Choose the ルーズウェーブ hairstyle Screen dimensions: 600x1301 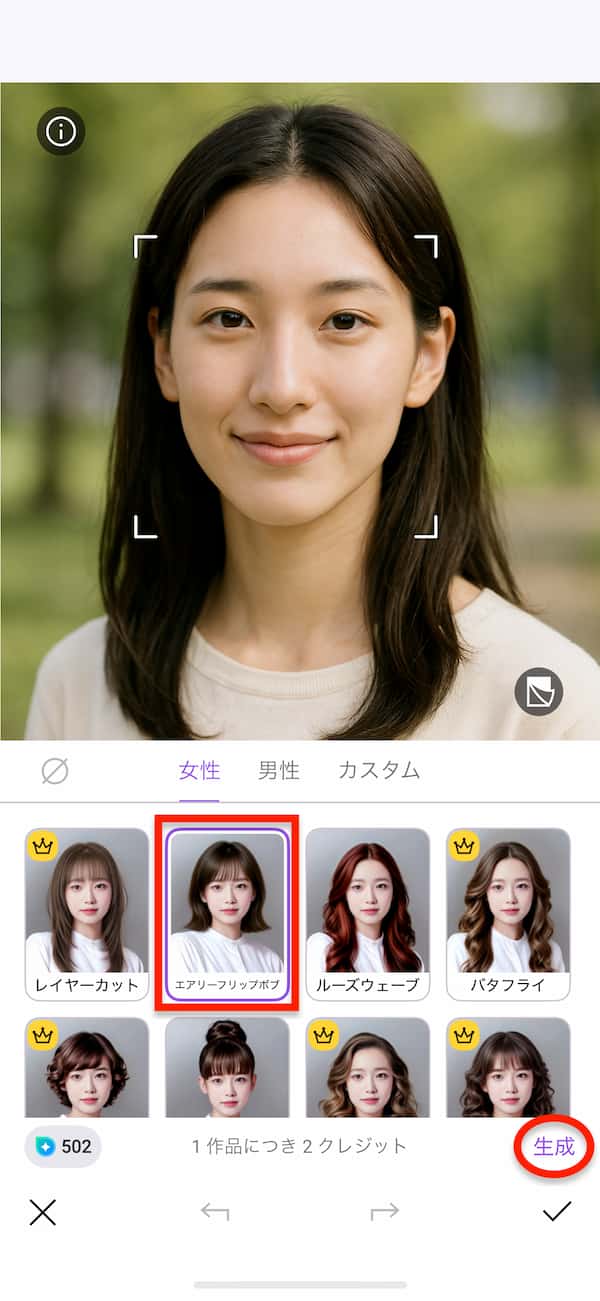pyautogui.click(x=367, y=913)
